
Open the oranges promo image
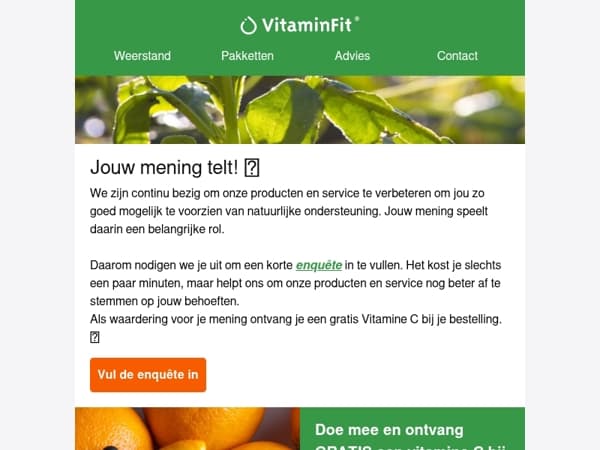(x=188, y=429)
